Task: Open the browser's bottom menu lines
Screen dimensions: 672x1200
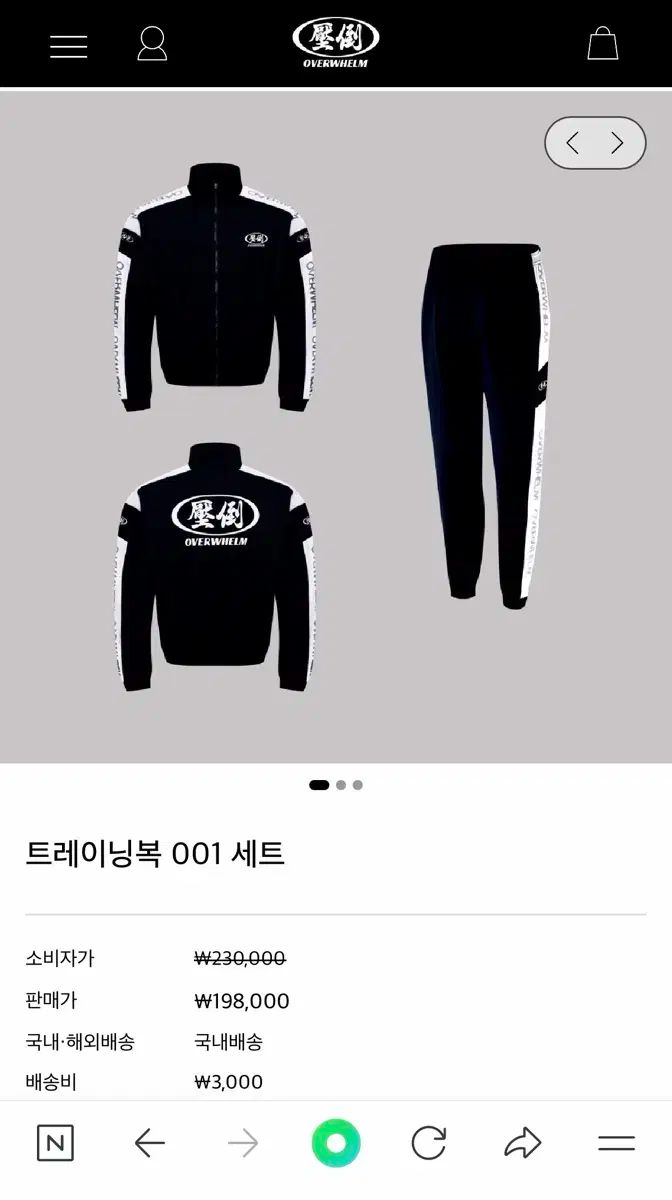Action: click(616, 1143)
